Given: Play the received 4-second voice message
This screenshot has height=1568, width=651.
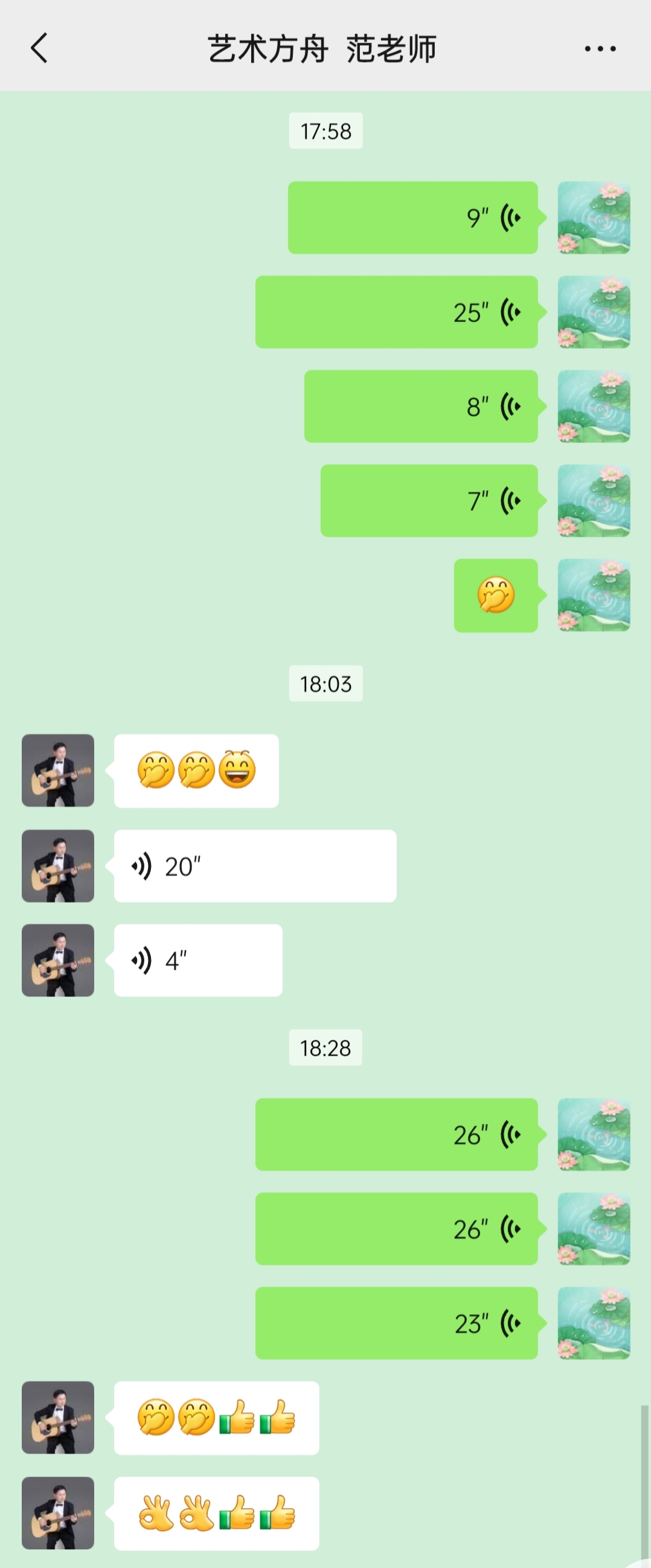Looking at the screenshot, I should [x=197, y=960].
